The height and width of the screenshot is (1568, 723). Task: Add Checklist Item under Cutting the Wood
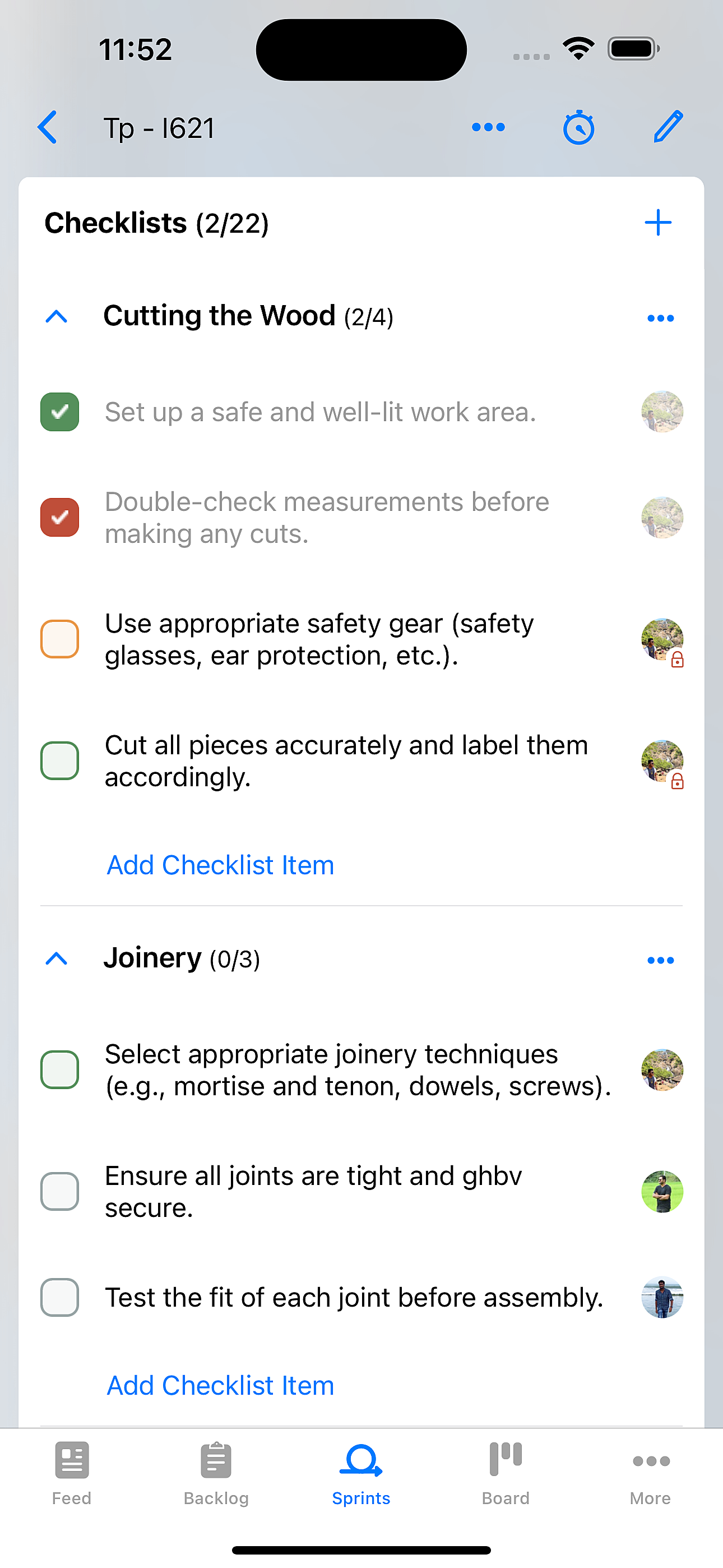(x=220, y=865)
